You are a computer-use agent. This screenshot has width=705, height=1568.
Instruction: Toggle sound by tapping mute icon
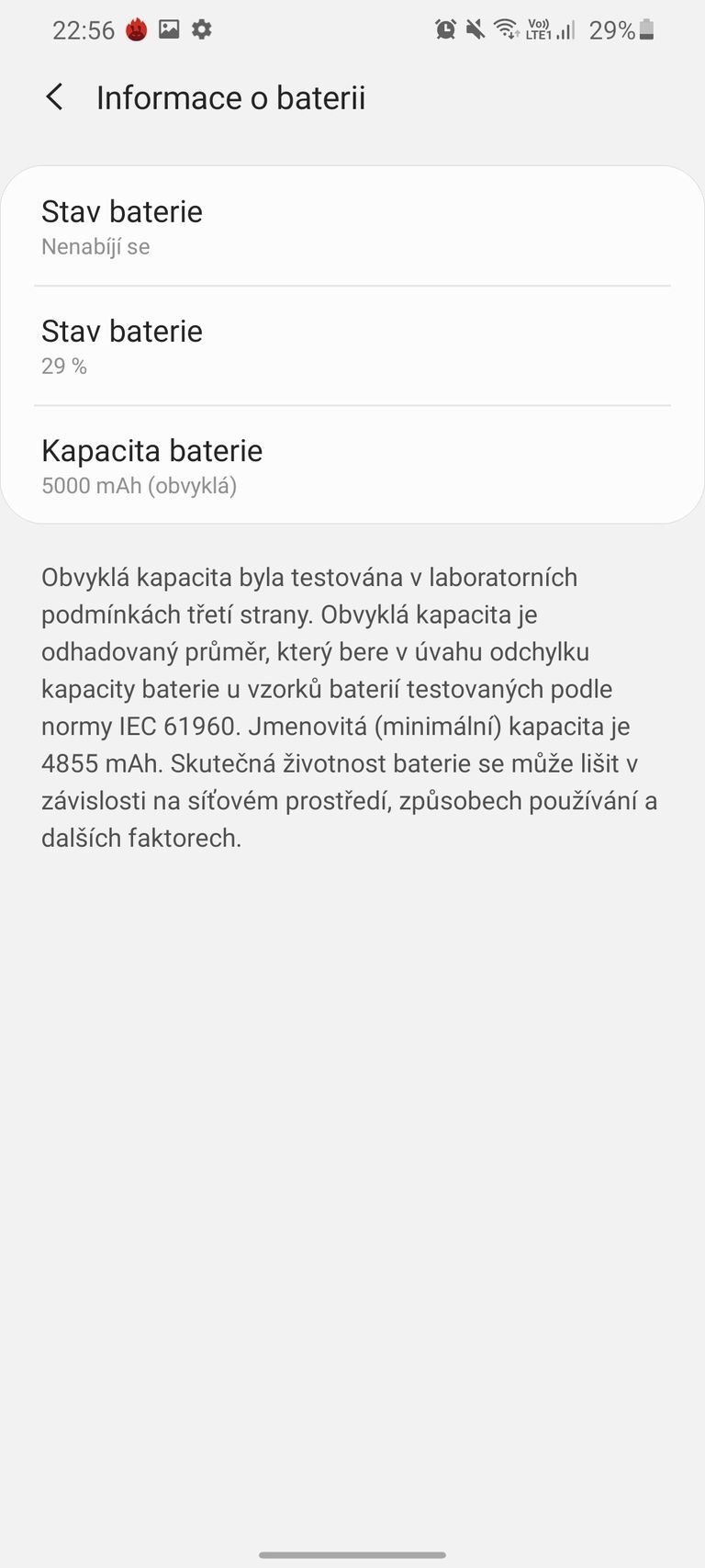(x=476, y=28)
